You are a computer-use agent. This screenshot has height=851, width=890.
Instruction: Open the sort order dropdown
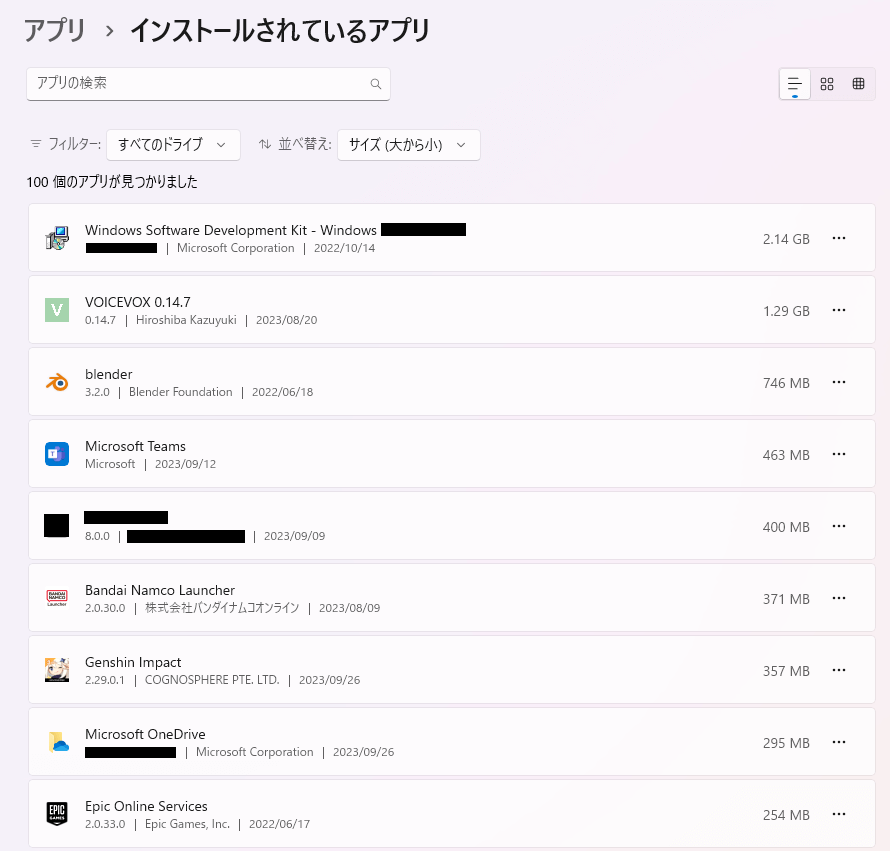408,145
